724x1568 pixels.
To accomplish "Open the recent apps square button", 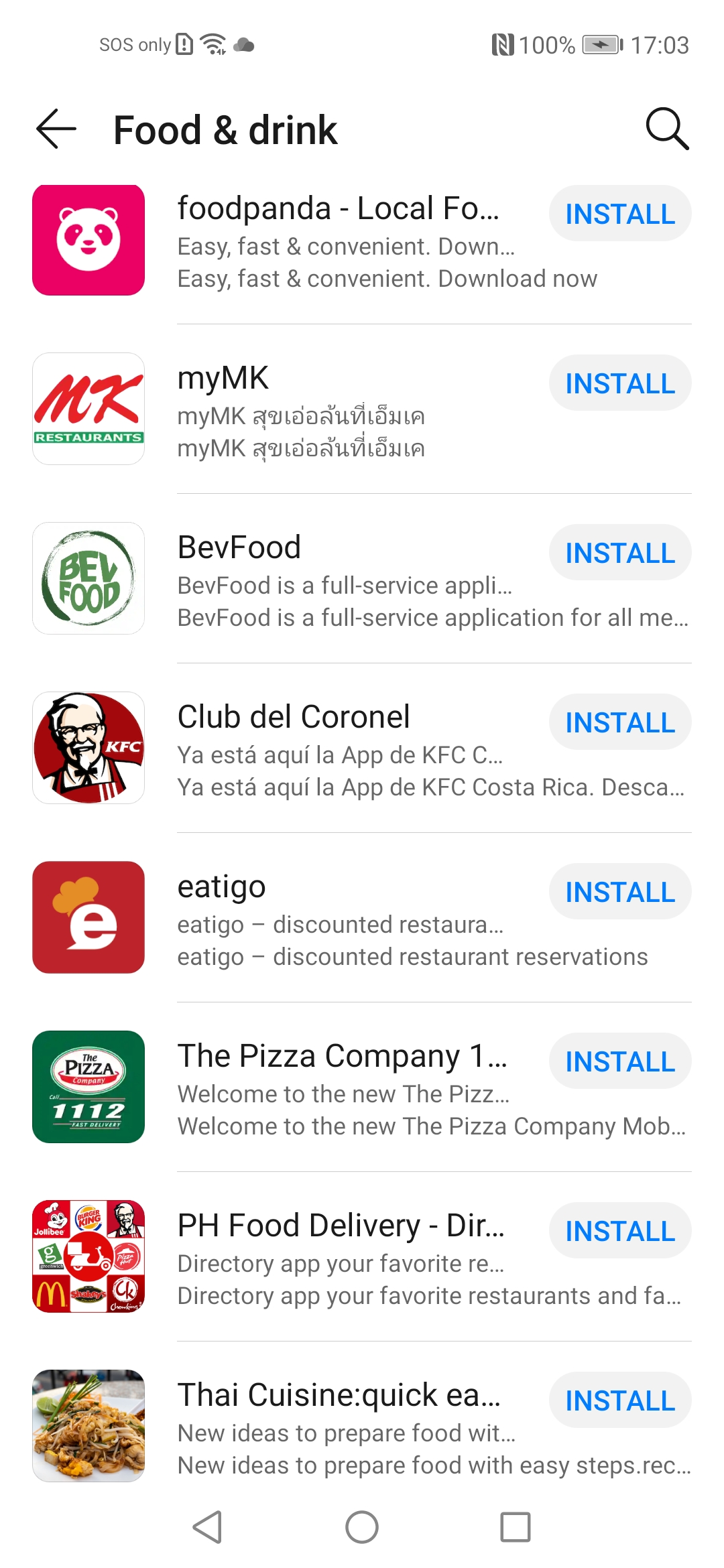I will click(x=515, y=1527).
